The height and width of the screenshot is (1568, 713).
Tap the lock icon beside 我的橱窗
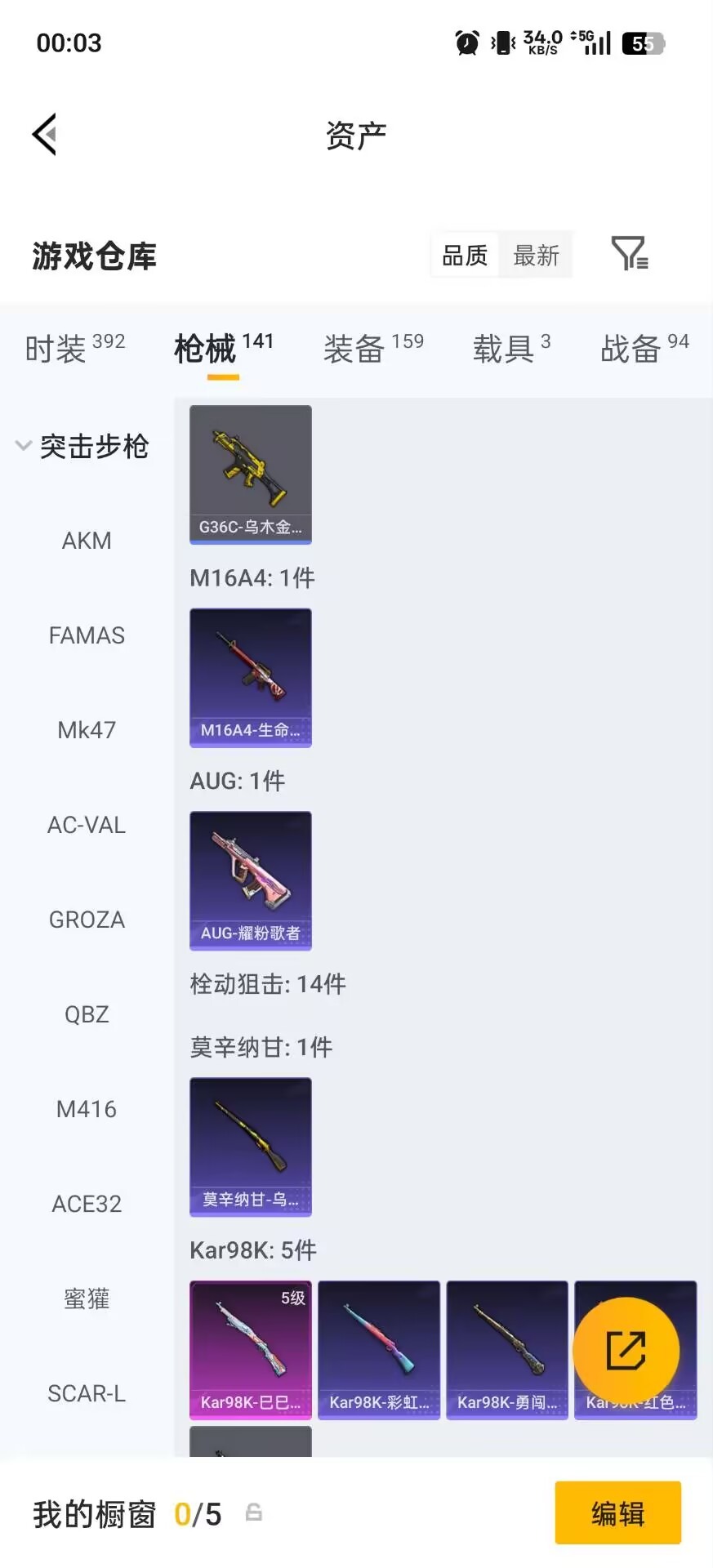pos(254,1513)
